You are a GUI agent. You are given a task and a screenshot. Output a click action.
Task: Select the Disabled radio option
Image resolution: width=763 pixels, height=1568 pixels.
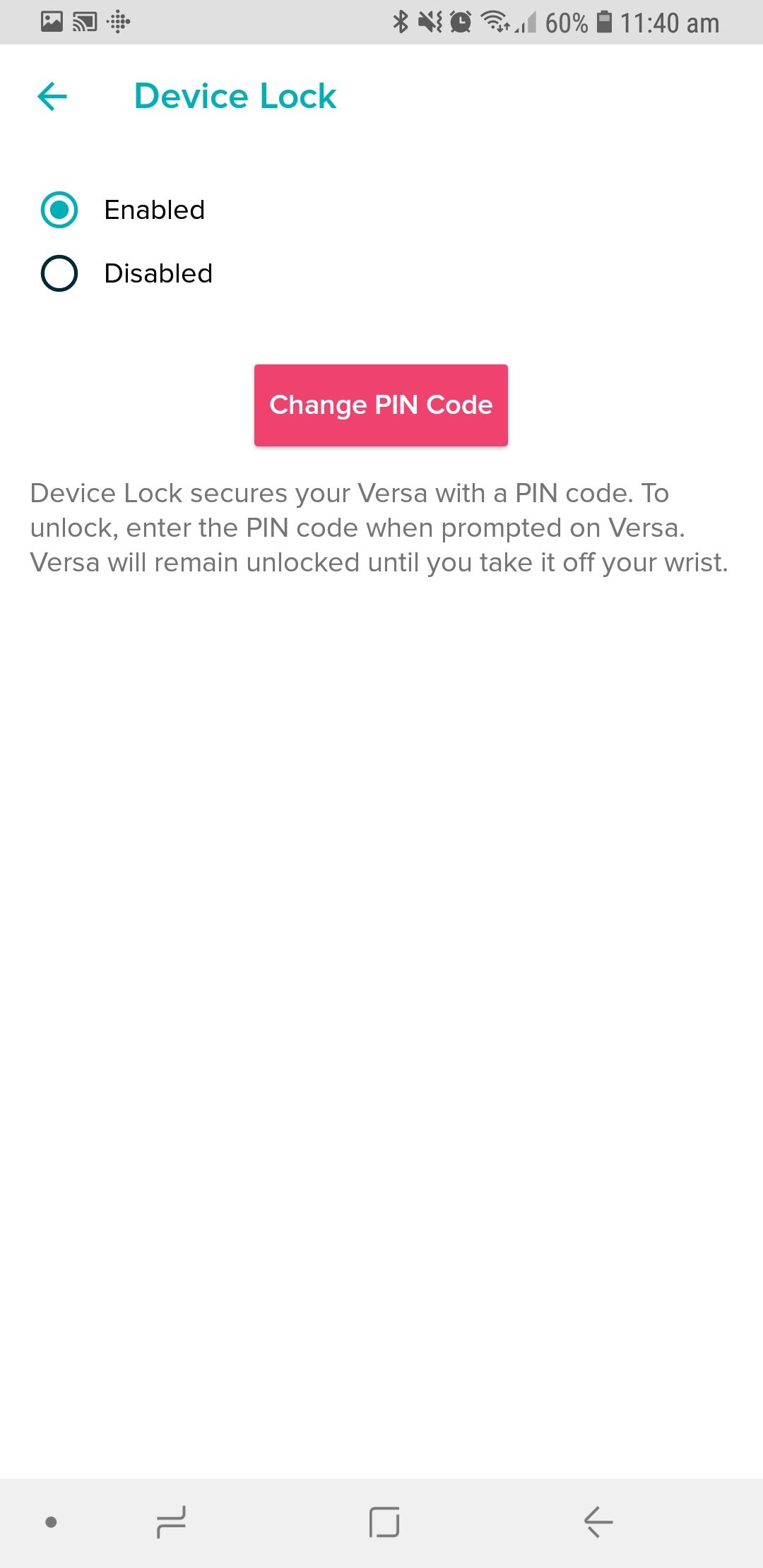(59, 273)
